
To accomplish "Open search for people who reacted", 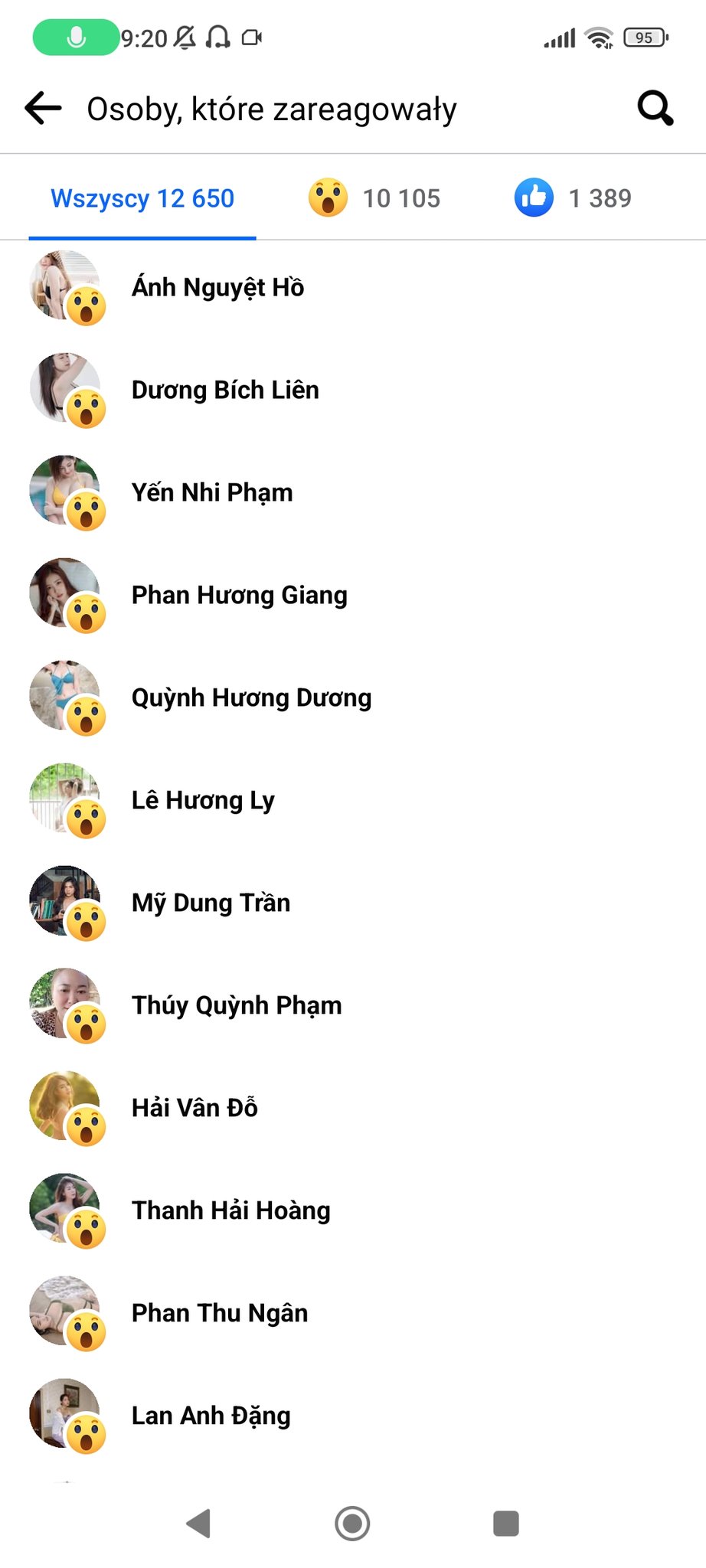I will tap(655, 108).
